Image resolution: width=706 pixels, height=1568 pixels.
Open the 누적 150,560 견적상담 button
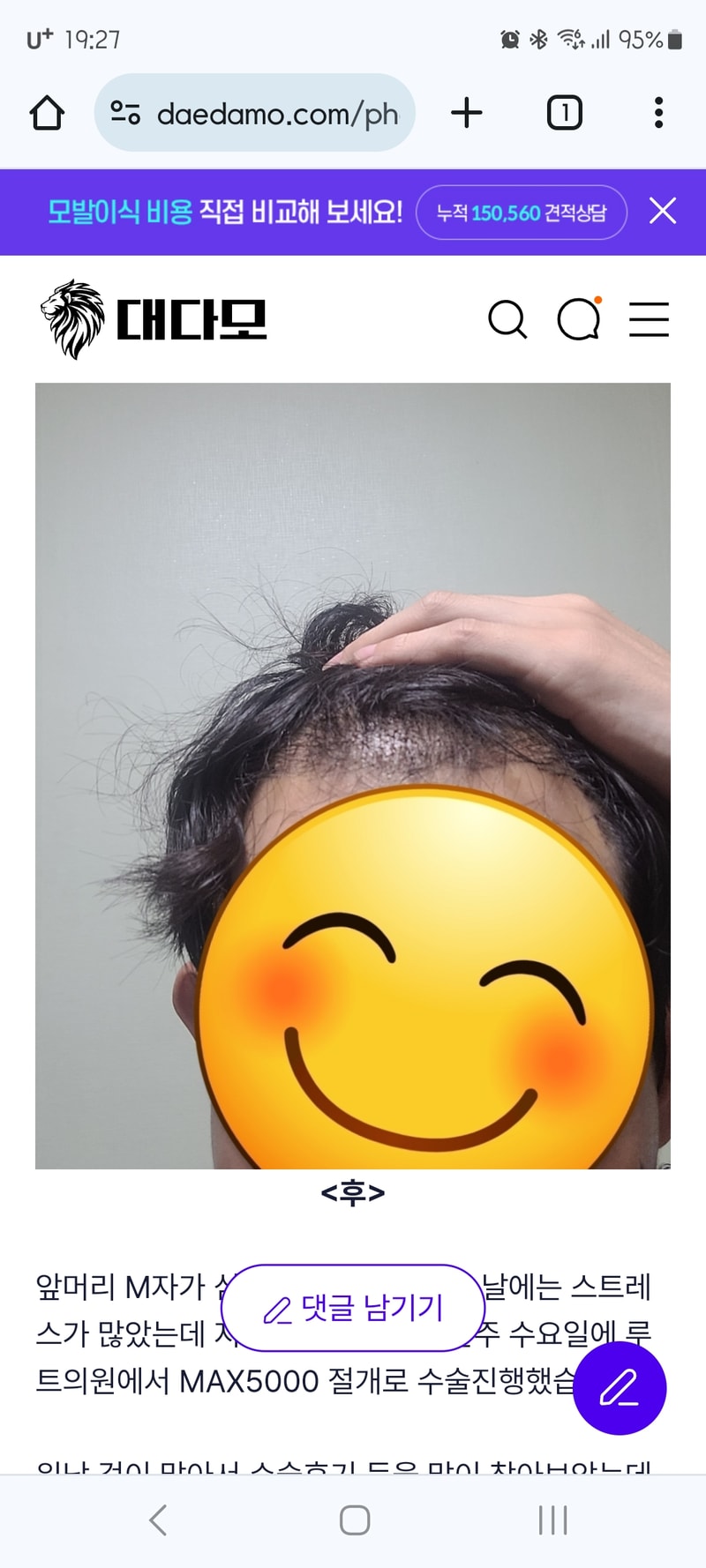pyautogui.click(x=521, y=213)
